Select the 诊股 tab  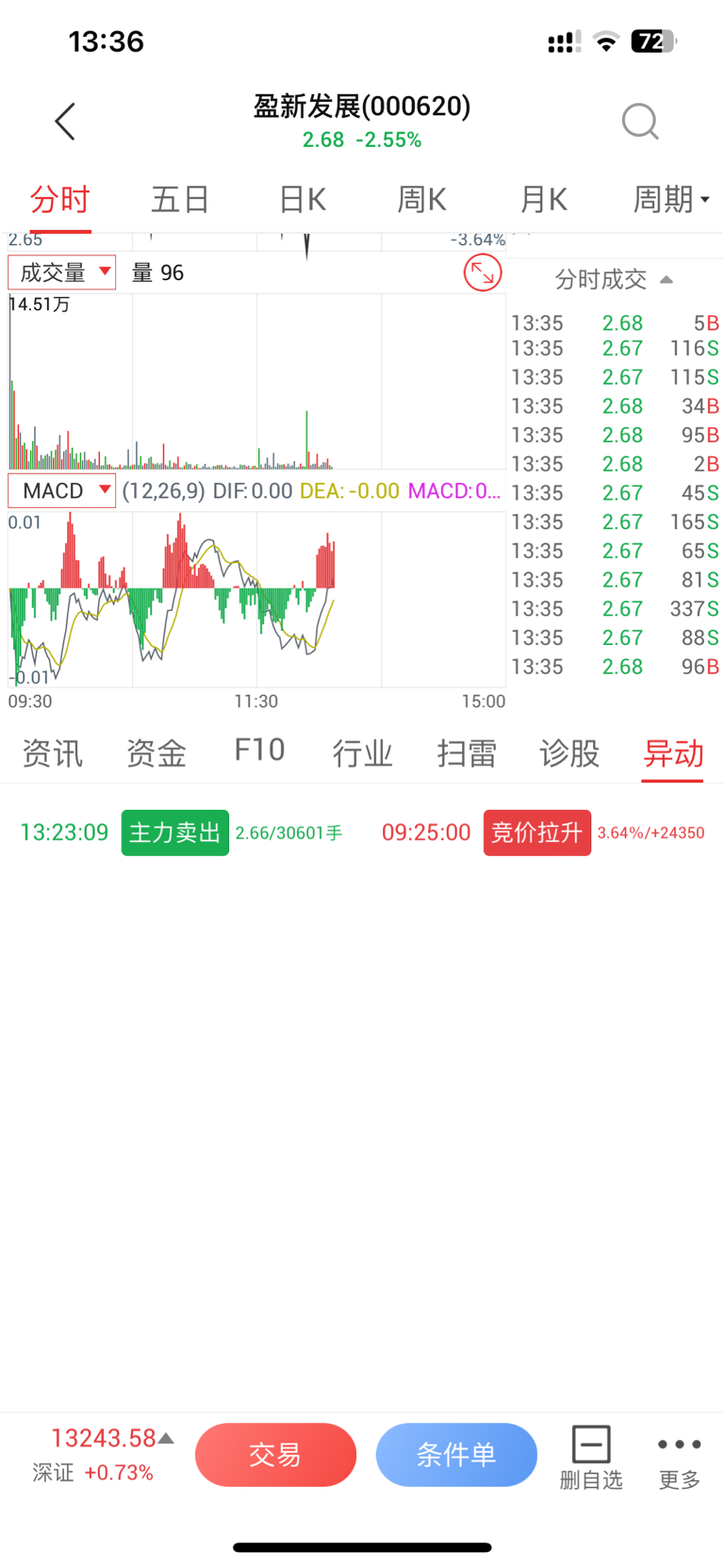[569, 752]
